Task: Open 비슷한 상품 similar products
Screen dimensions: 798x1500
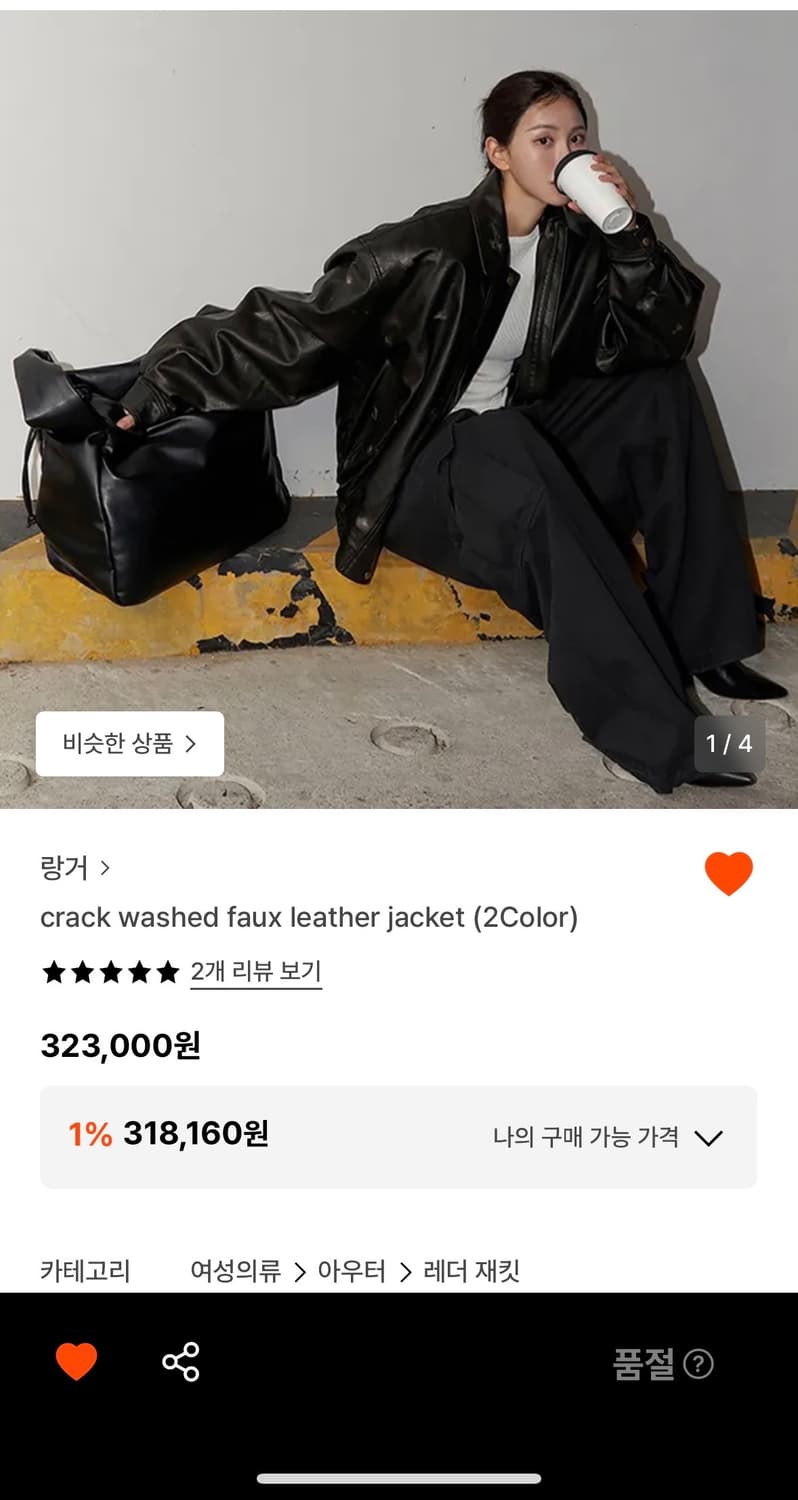Action: tap(130, 744)
